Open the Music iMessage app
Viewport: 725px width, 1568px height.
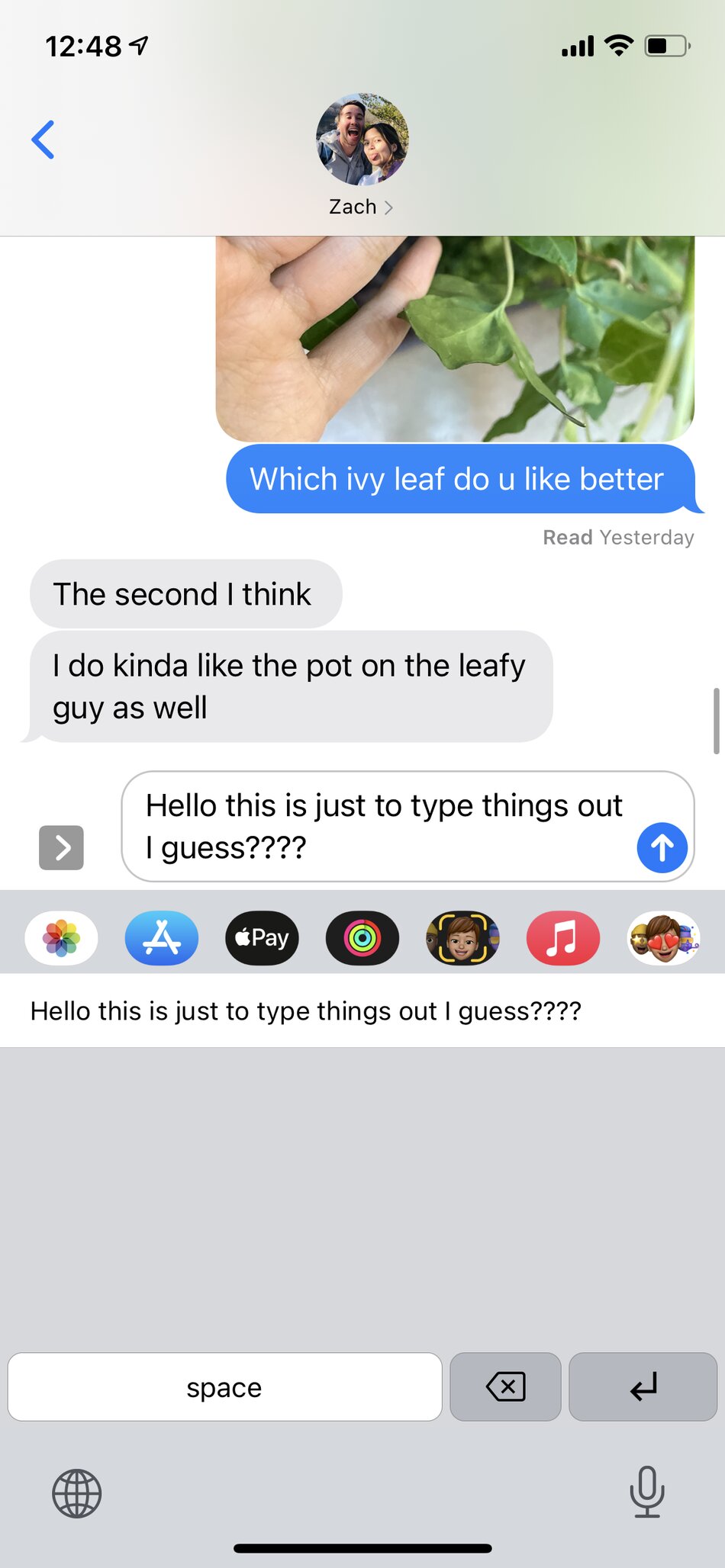coord(562,938)
